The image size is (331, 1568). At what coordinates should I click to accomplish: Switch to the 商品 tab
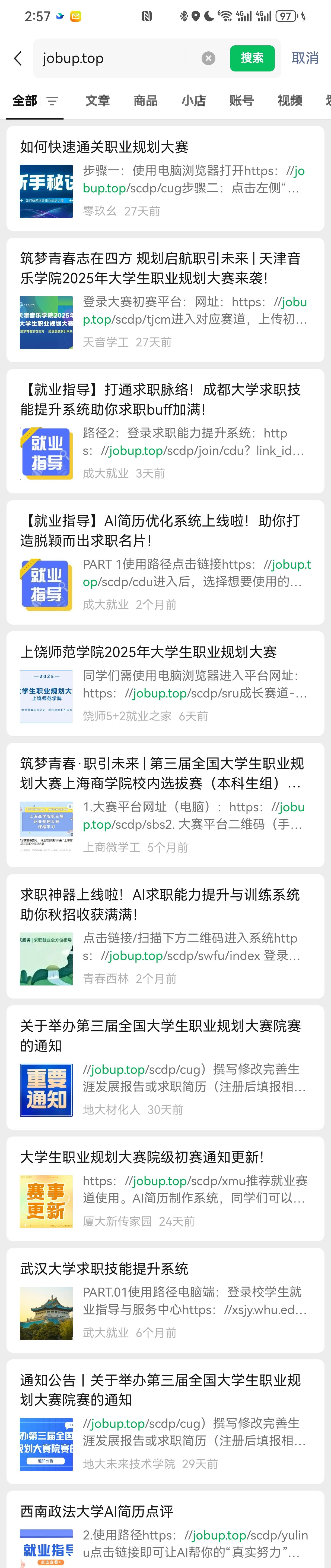pyautogui.click(x=145, y=101)
